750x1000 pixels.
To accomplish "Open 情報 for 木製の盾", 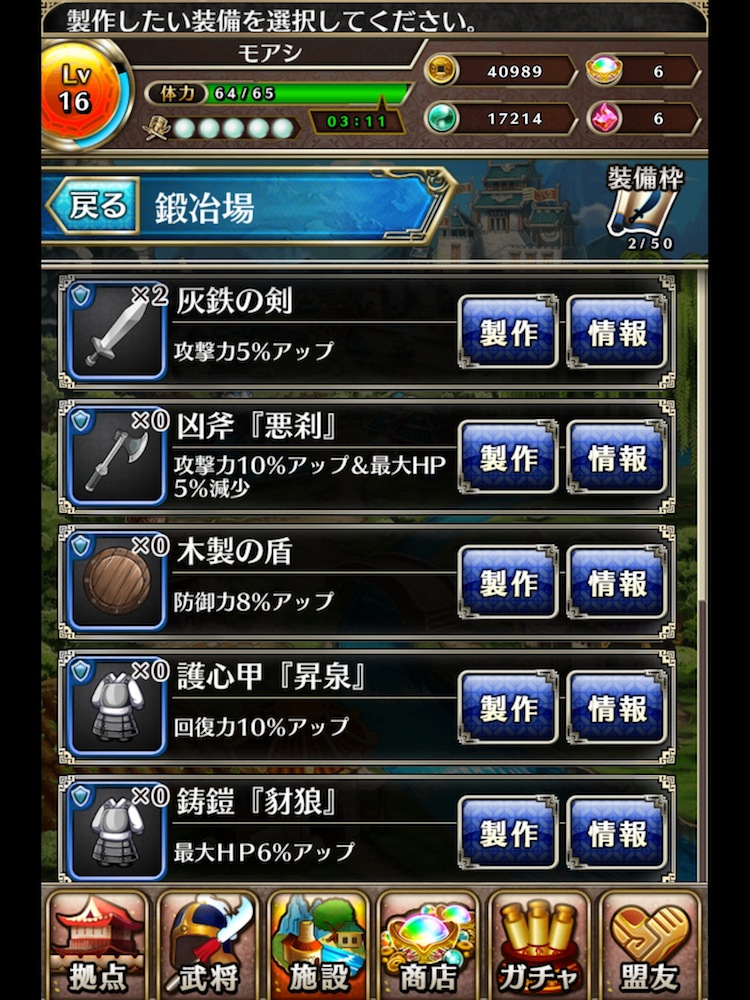I will click(617, 583).
